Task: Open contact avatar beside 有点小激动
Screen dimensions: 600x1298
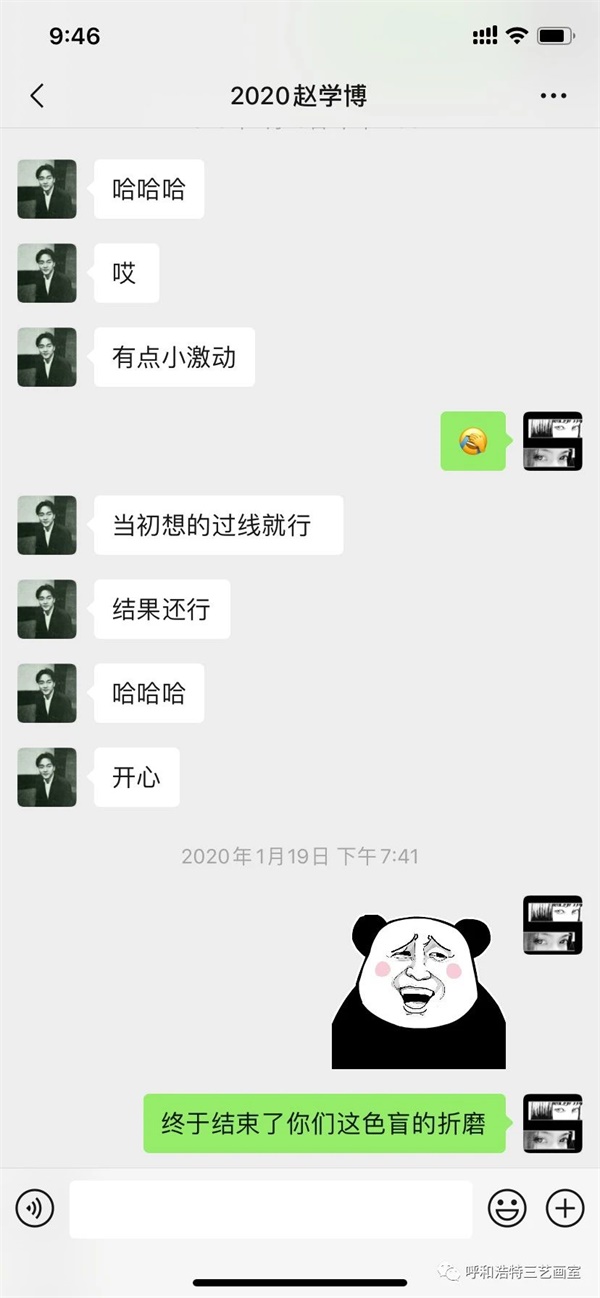Action: coord(47,357)
